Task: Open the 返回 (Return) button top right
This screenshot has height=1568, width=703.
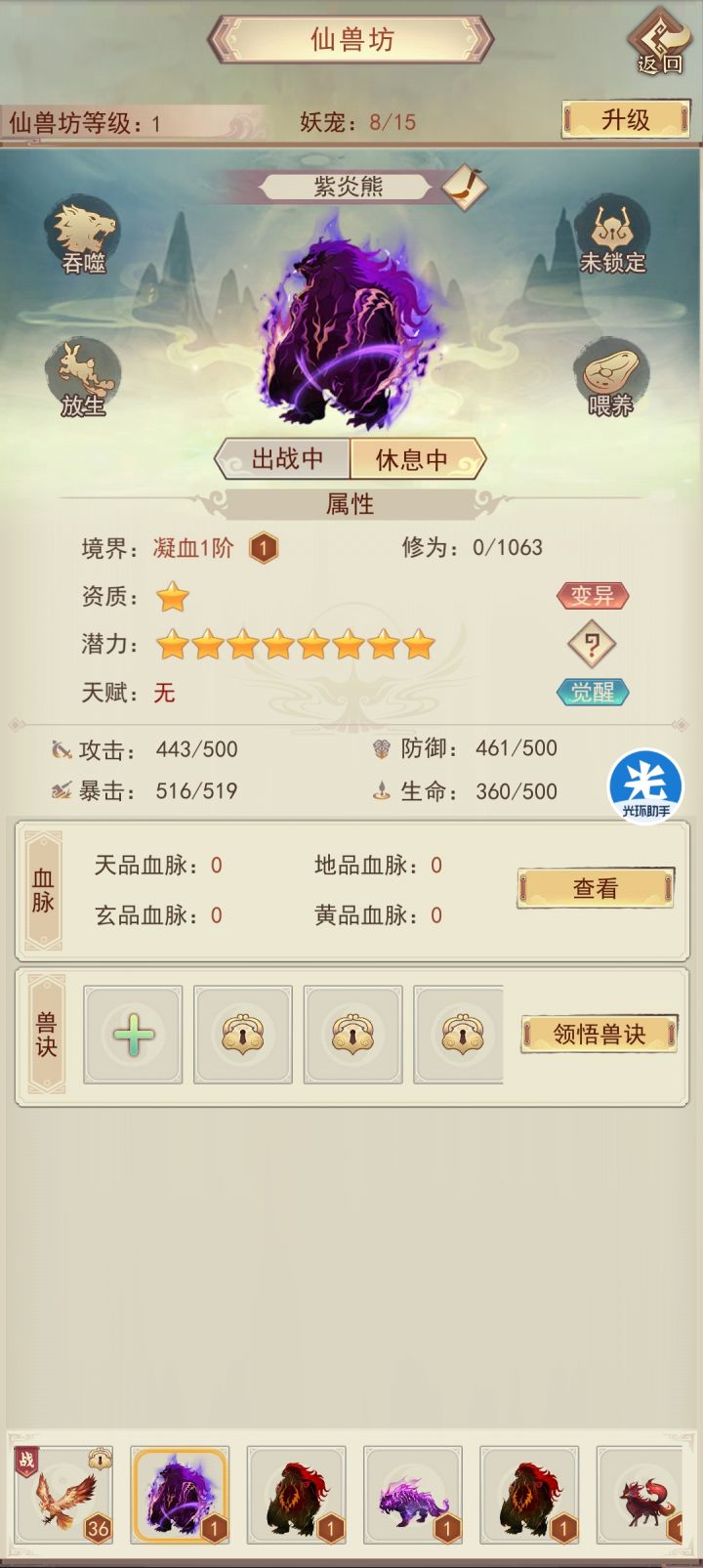Action: 656,43
